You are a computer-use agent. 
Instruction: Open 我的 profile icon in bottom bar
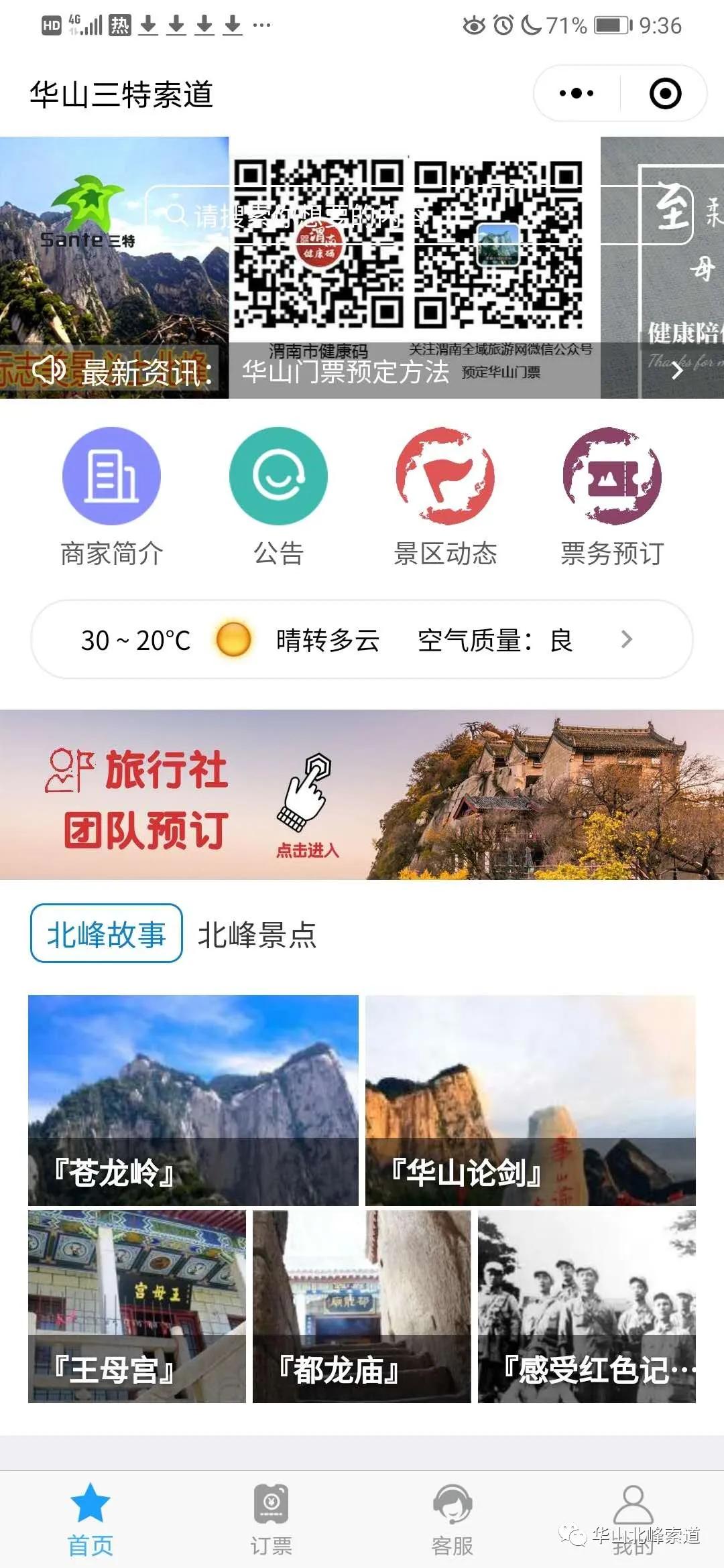pos(633,1504)
